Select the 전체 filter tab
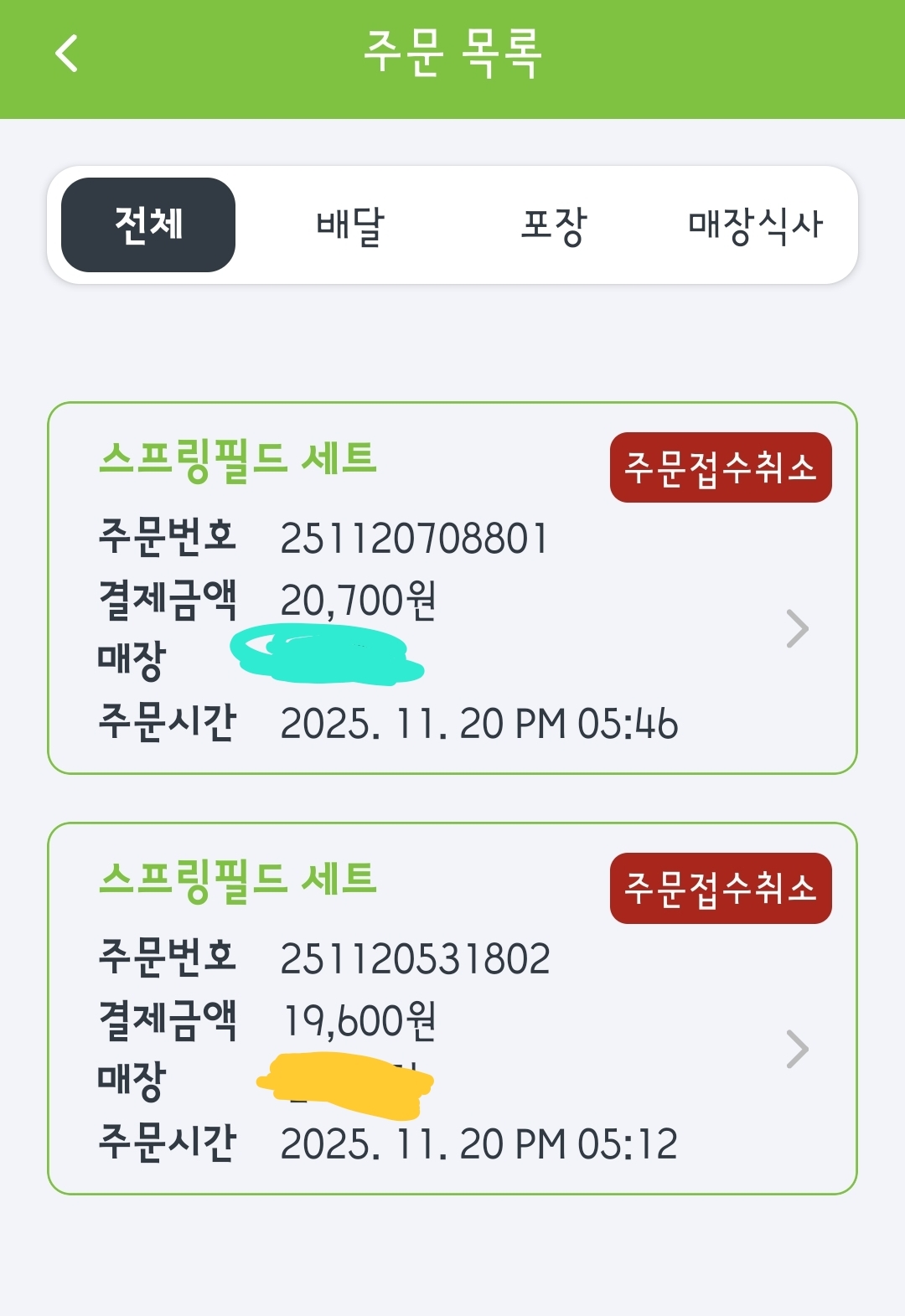905x1316 pixels. tap(148, 224)
